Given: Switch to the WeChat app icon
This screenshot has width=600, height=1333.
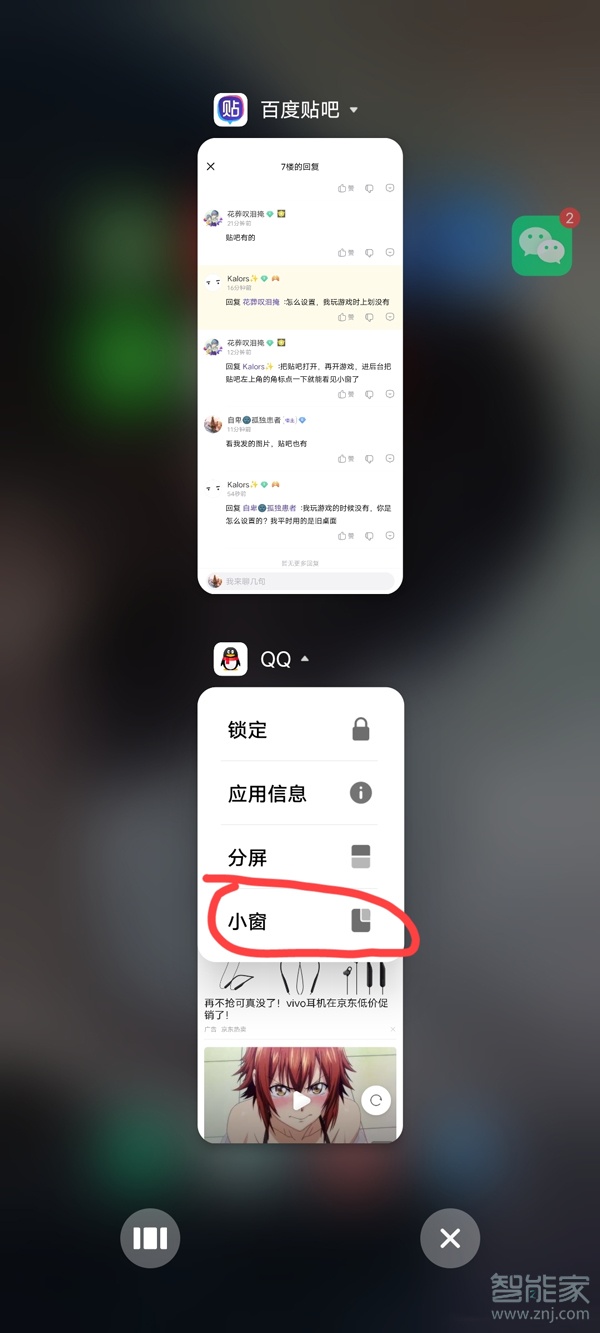Looking at the screenshot, I should (542, 246).
